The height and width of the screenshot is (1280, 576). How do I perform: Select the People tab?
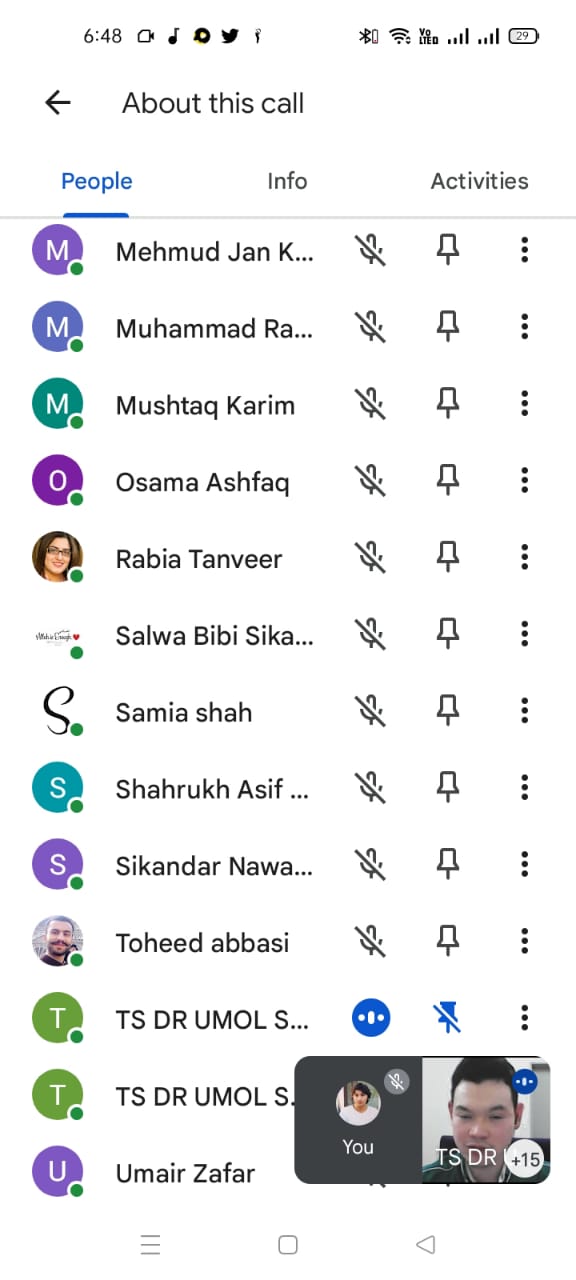coord(97,181)
